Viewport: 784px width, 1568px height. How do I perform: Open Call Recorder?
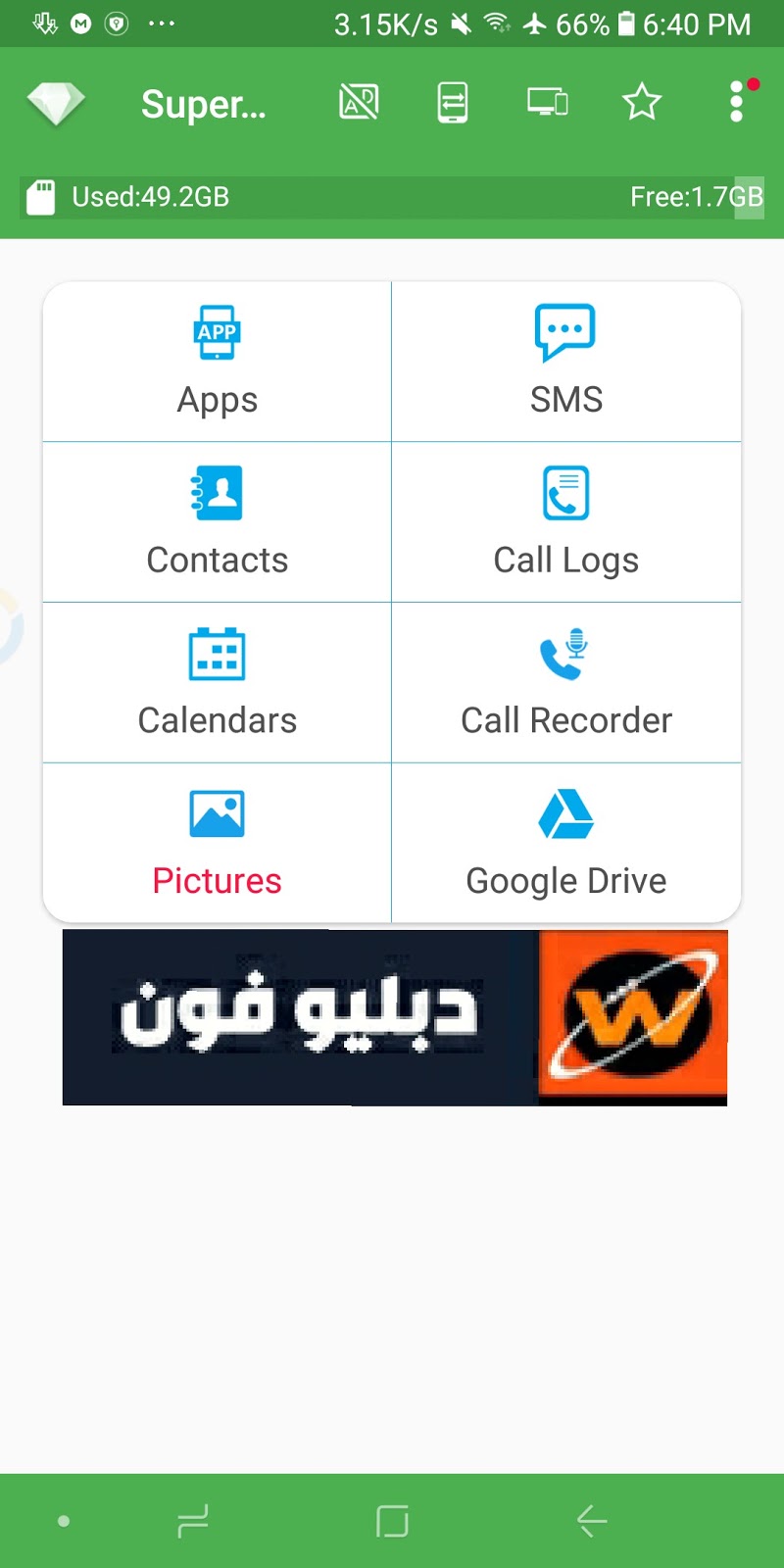tap(566, 683)
